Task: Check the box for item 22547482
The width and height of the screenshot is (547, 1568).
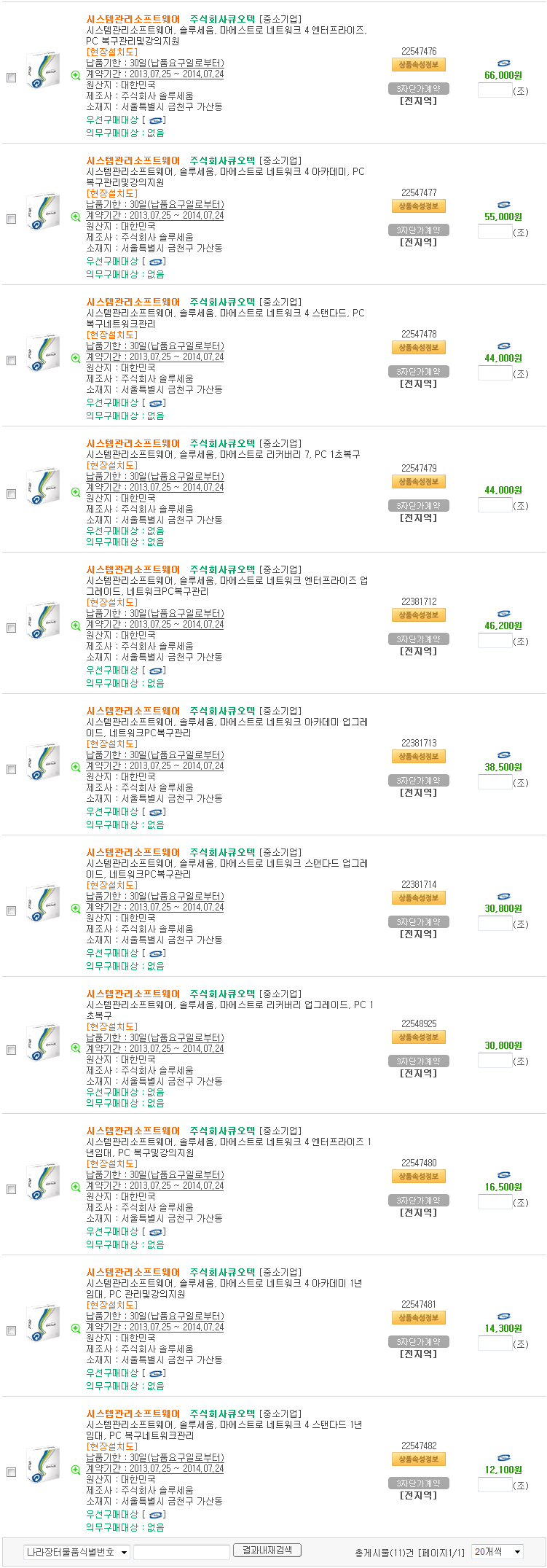Action: tap(11, 1472)
